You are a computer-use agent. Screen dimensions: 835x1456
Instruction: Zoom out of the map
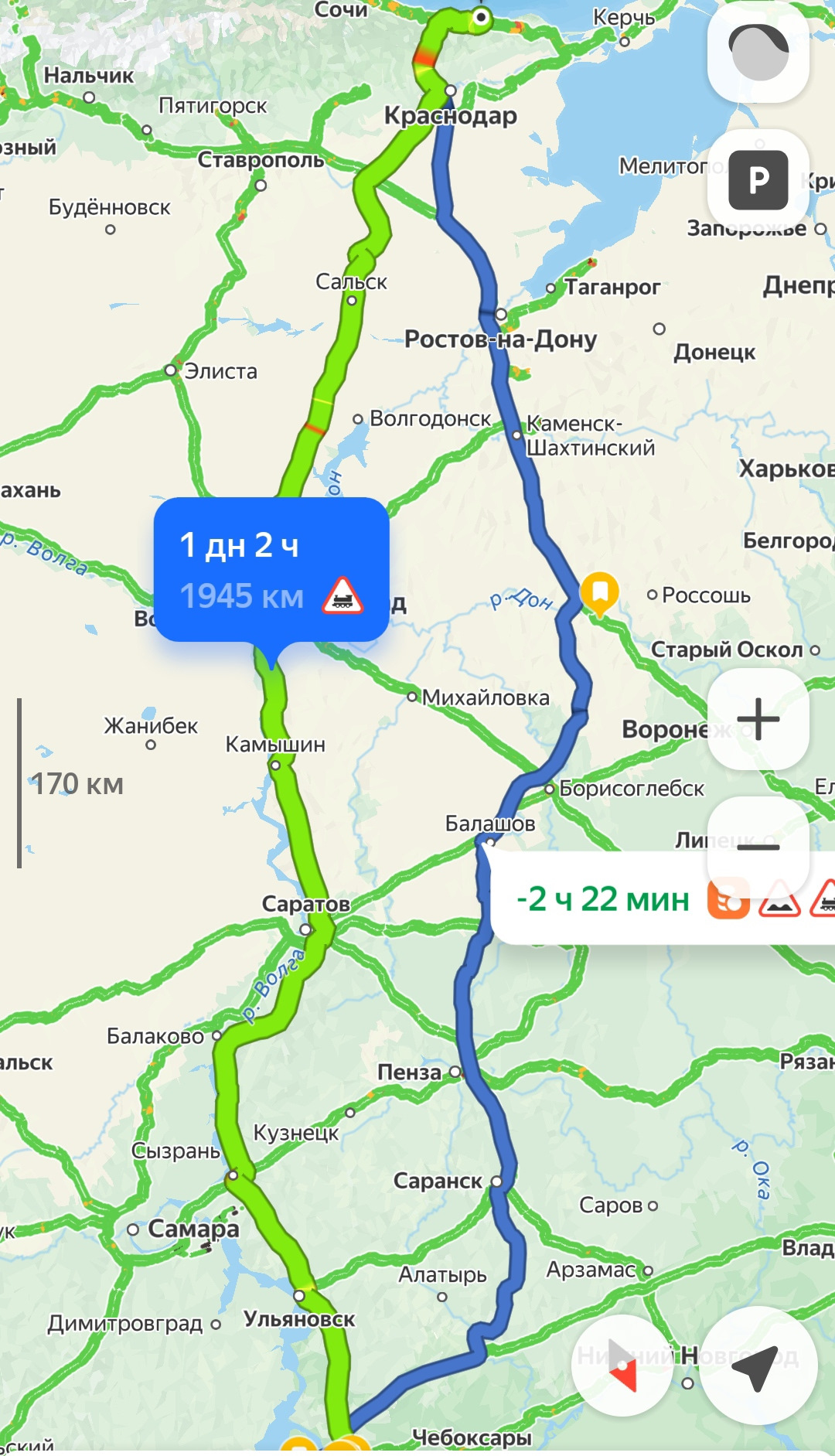[x=758, y=847]
